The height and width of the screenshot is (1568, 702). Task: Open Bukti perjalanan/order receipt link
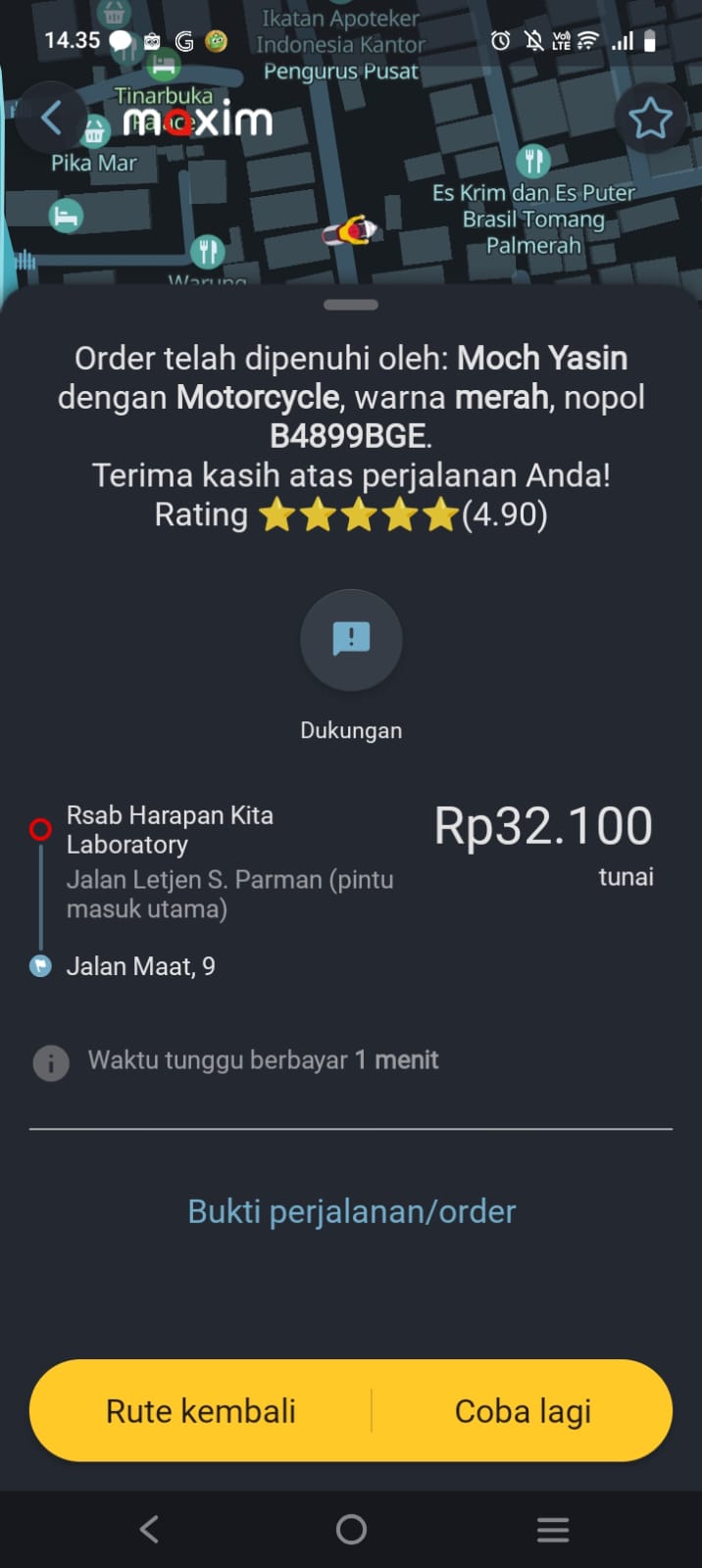[x=351, y=1211]
